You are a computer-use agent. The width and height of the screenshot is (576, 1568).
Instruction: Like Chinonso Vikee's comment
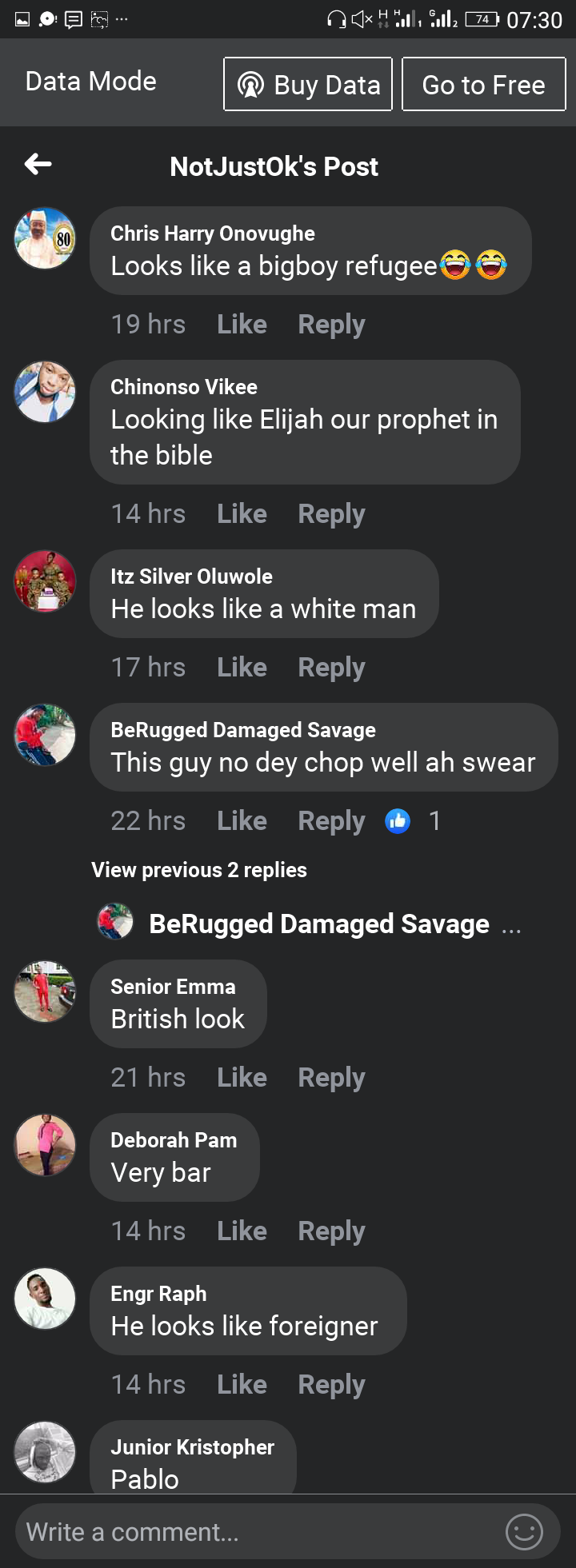pos(242,514)
